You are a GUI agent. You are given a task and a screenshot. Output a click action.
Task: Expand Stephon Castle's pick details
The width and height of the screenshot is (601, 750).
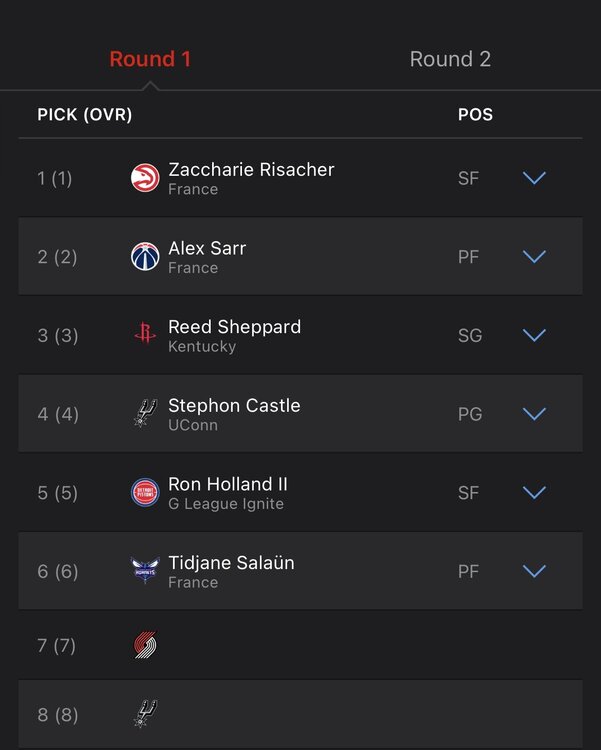tap(534, 414)
